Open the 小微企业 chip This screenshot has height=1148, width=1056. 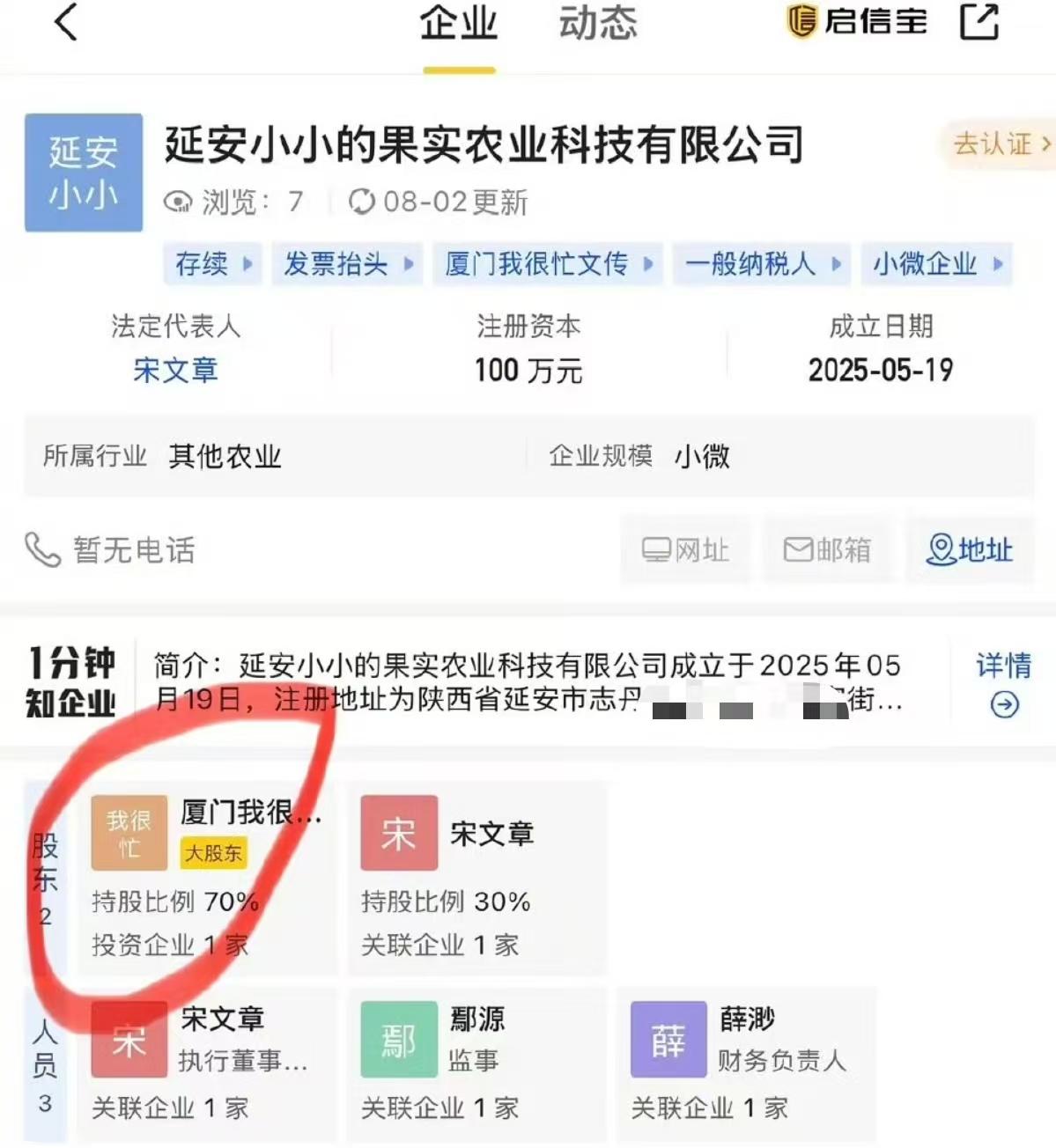936,264
